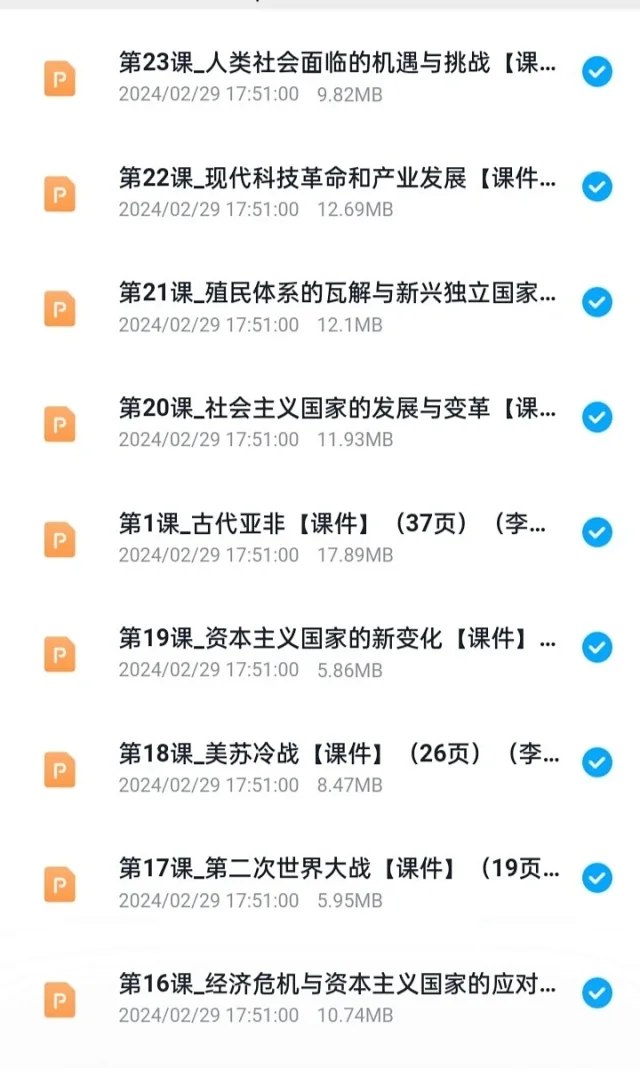Image resolution: width=640 pixels, height=1076 pixels.
Task: Toggle the 第19课 file checkmark
Action: [x=597, y=647]
